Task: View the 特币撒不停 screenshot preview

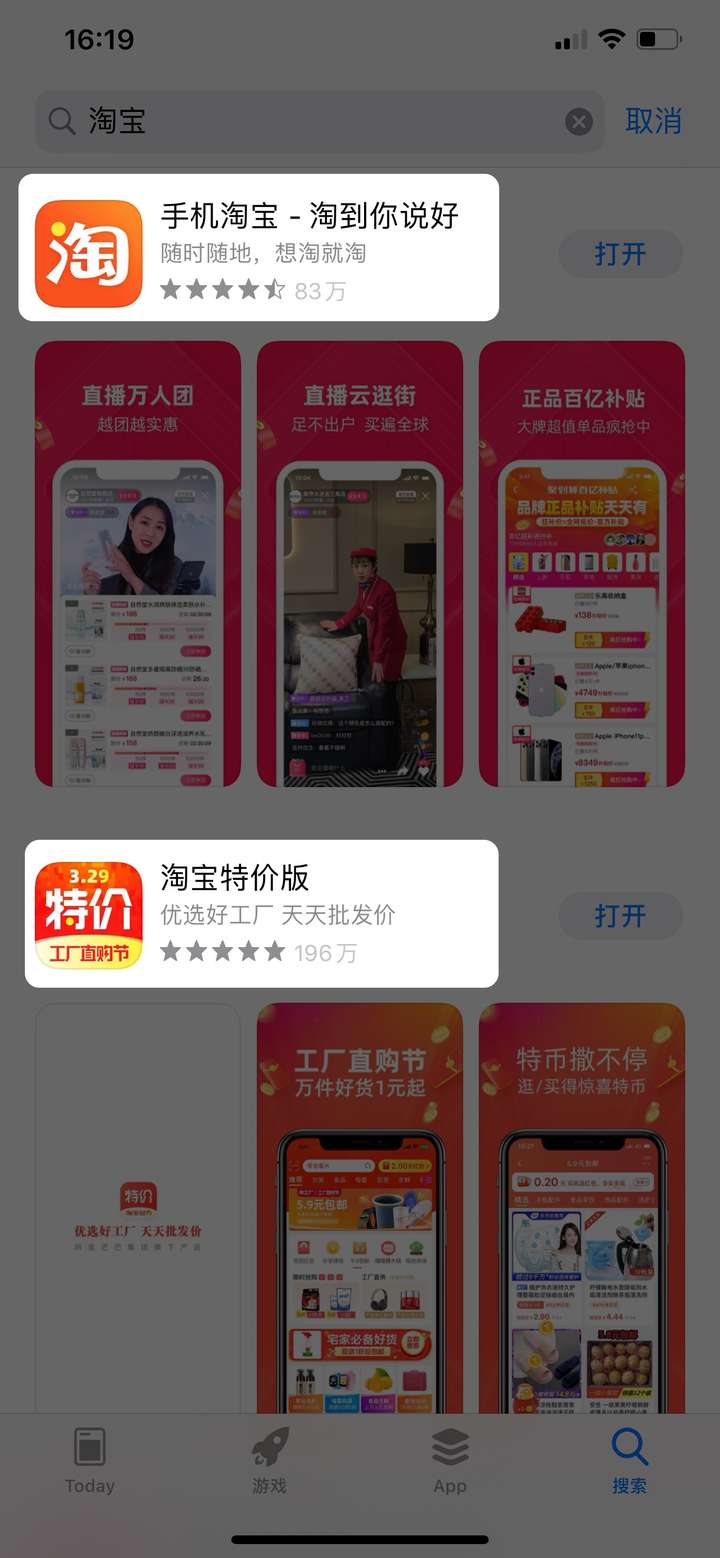Action: (x=582, y=1208)
